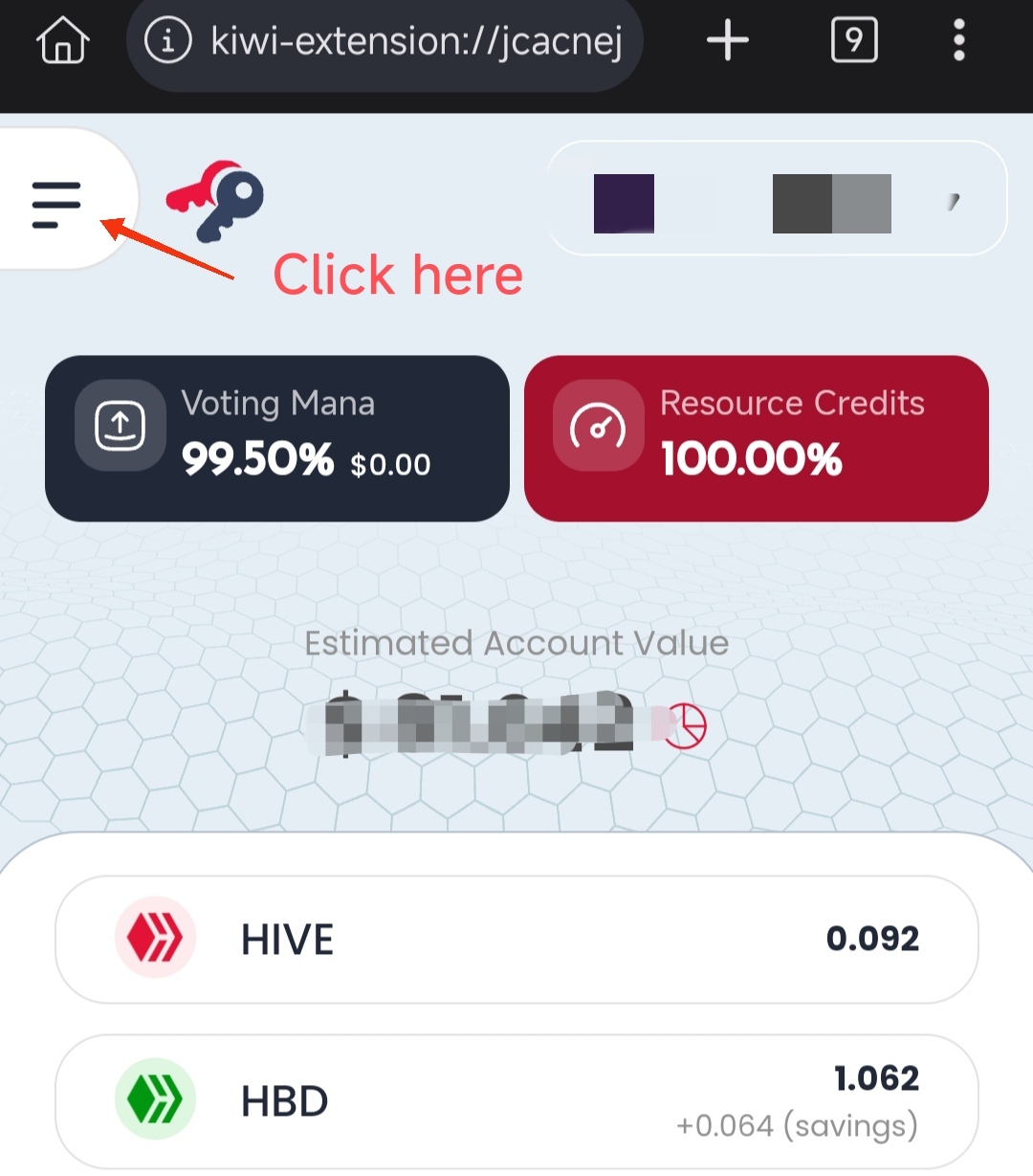Go to the browser home page
1033x1176 pixels.
point(63,41)
